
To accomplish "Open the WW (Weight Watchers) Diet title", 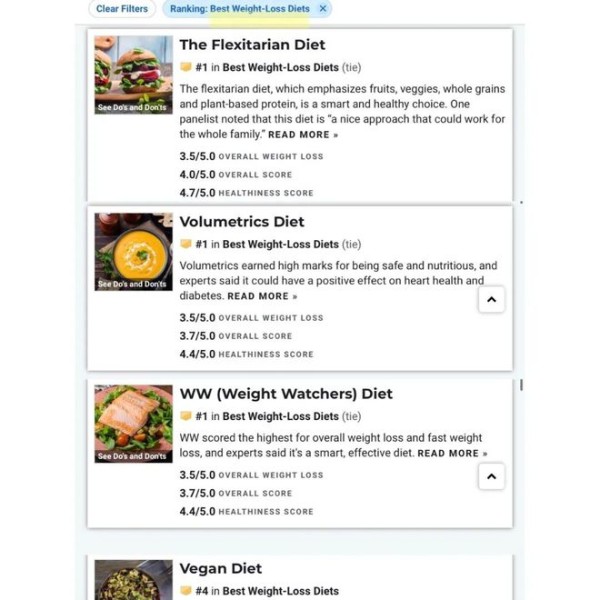I will coord(286,394).
